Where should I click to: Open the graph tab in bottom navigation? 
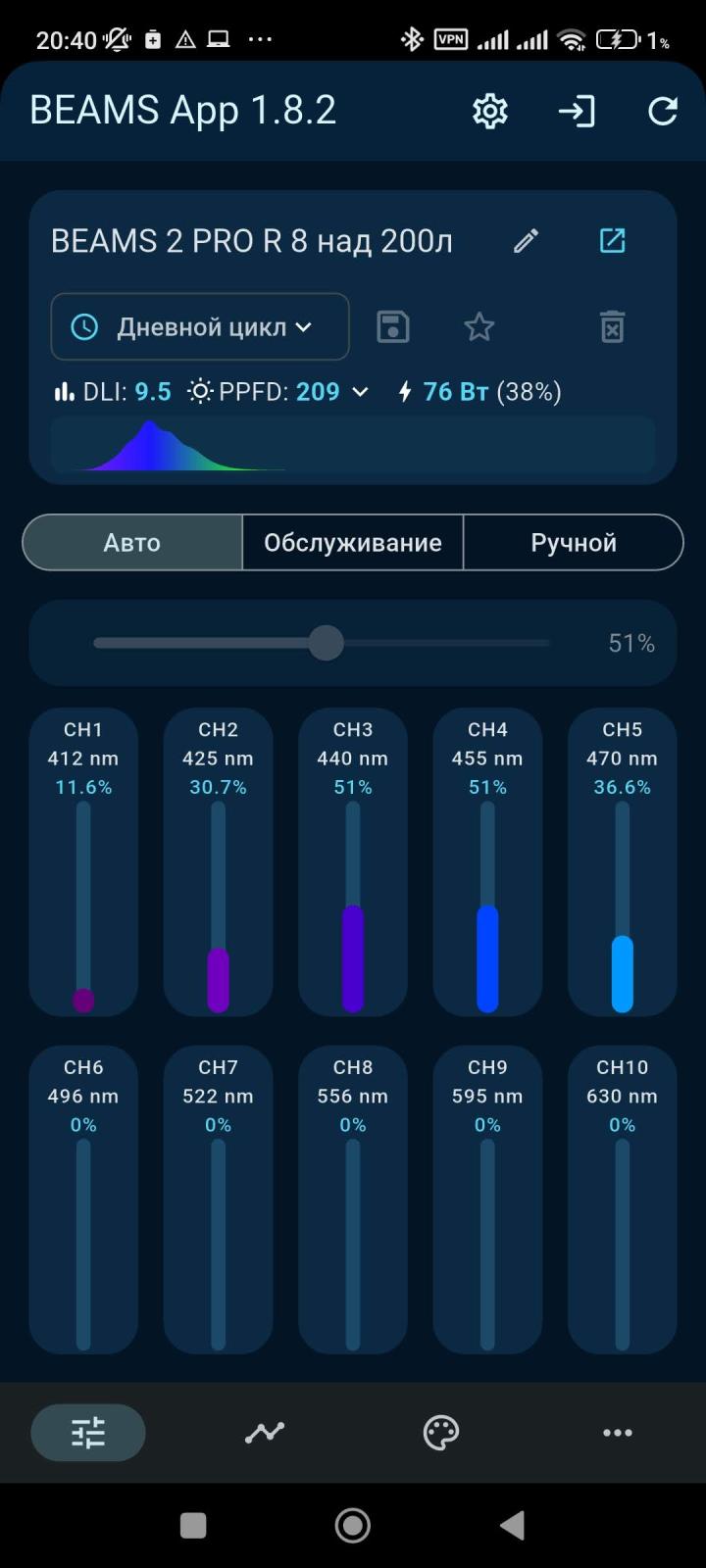(x=265, y=1433)
